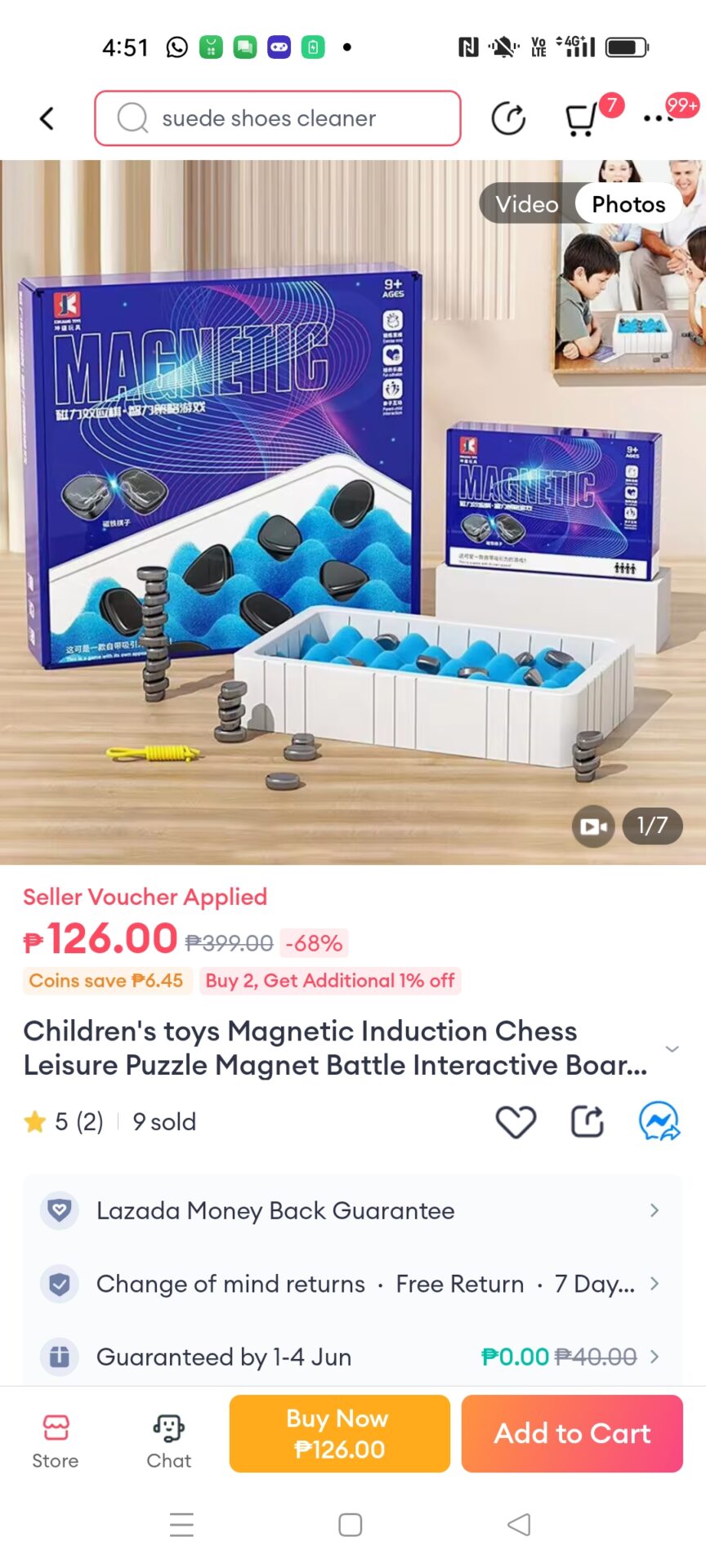Expand the full product title
This screenshot has height=1568, width=706.
[x=672, y=1049]
